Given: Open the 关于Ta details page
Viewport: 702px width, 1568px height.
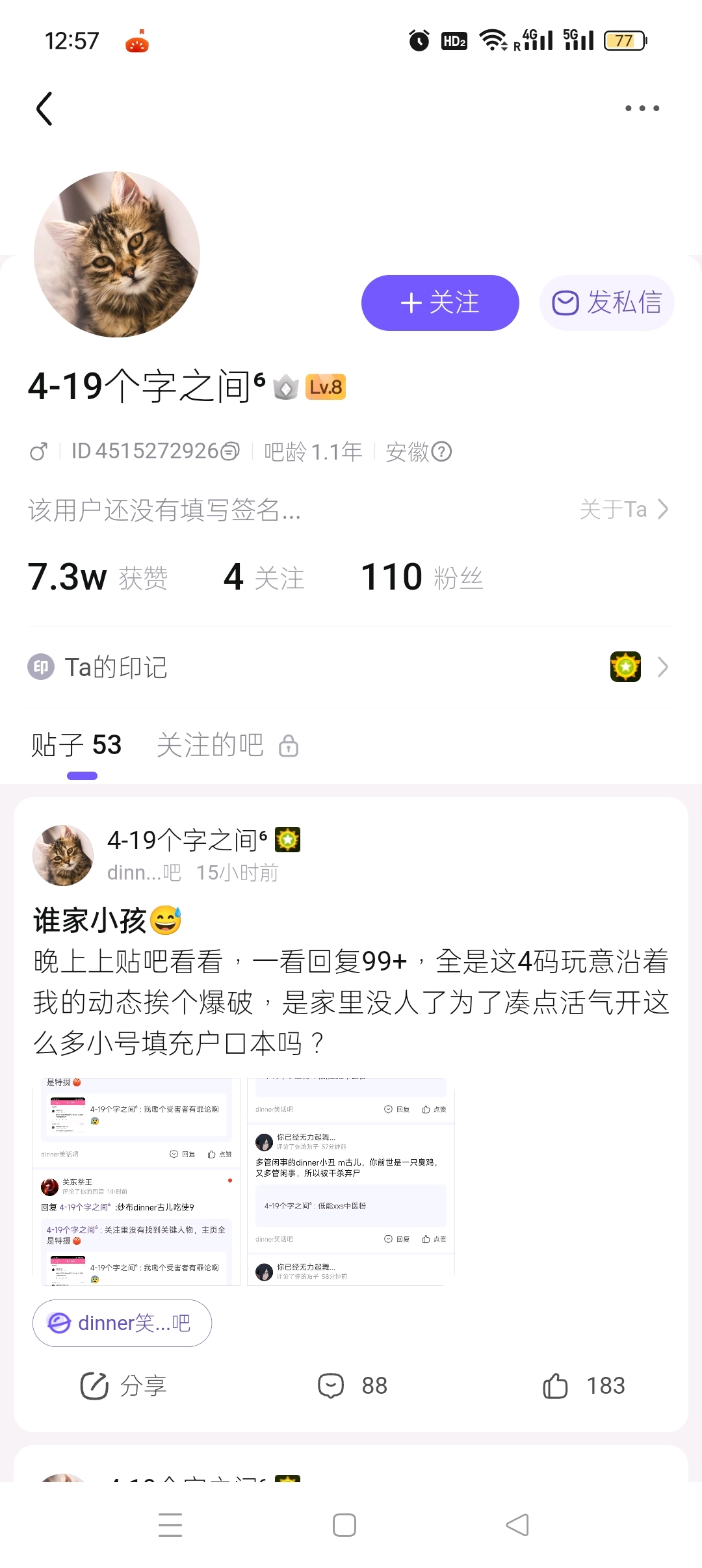Looking at the screenshot, I should tap(623, 509).
